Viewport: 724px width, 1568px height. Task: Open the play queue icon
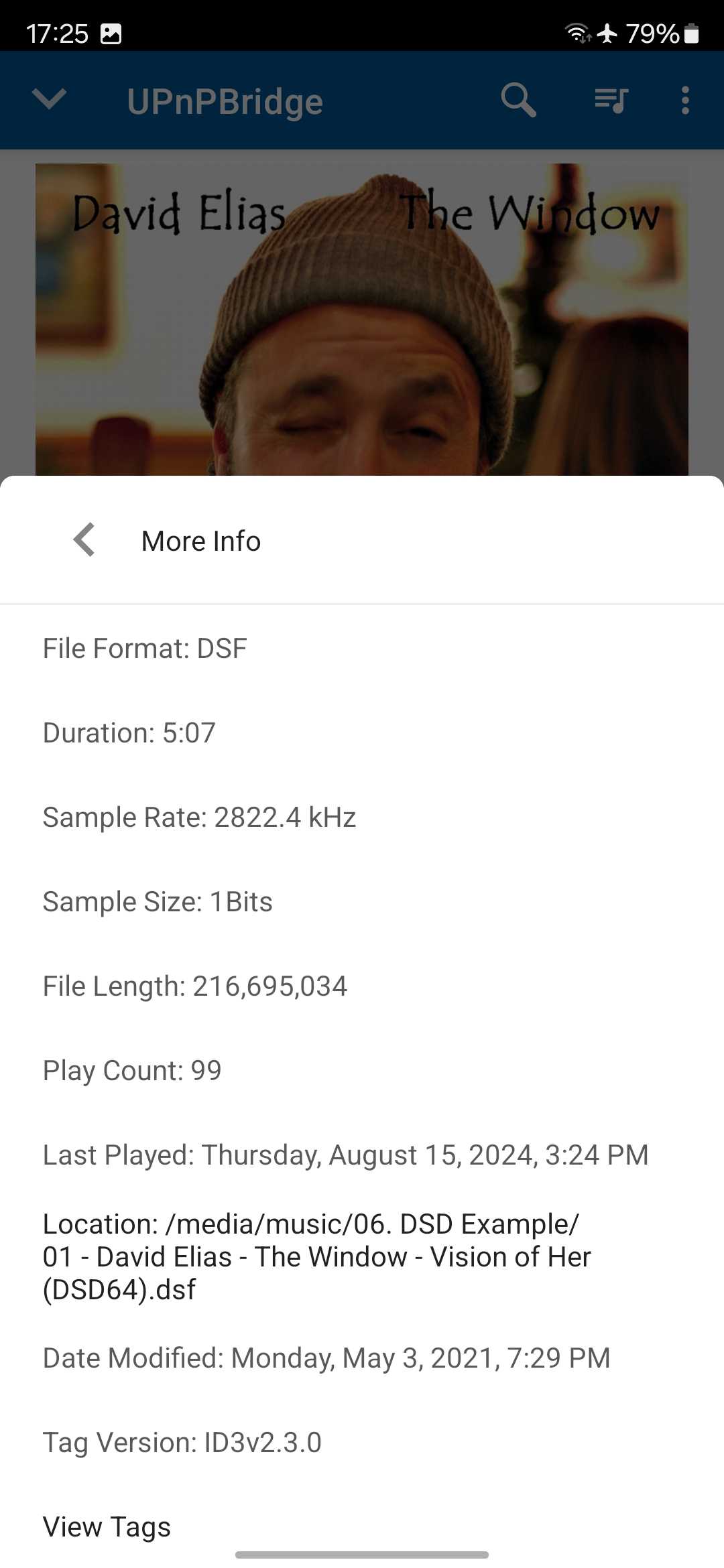coord(611,101)
